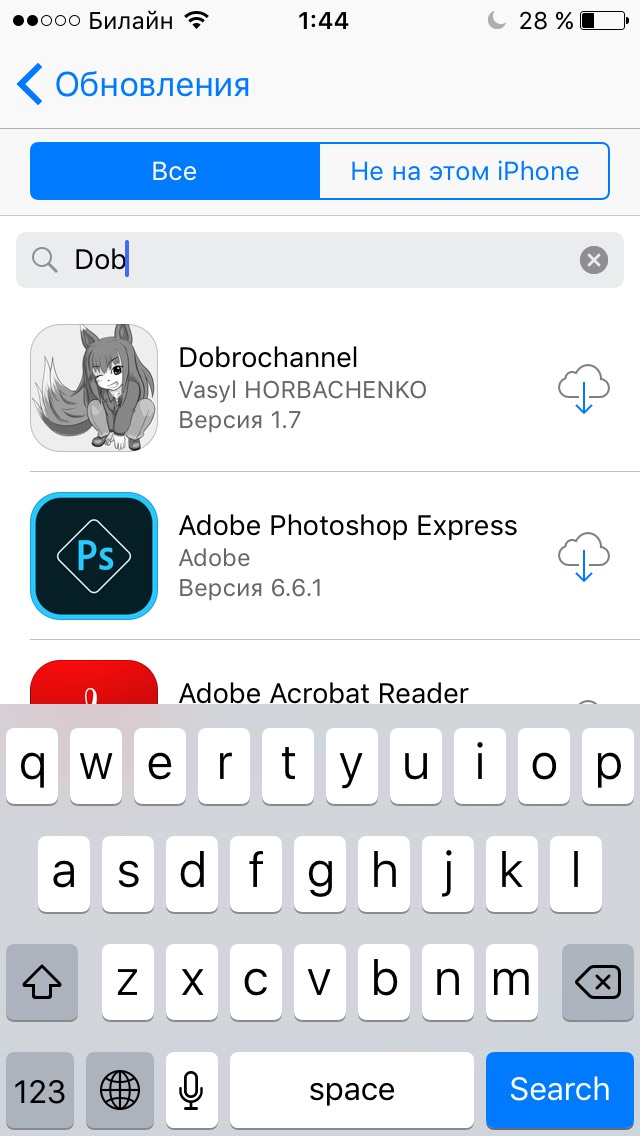Image resolution: width=640 pixels, height=1136 pixels.
Task: Enable shift on the keyboard
Action: tap(42, 982)
